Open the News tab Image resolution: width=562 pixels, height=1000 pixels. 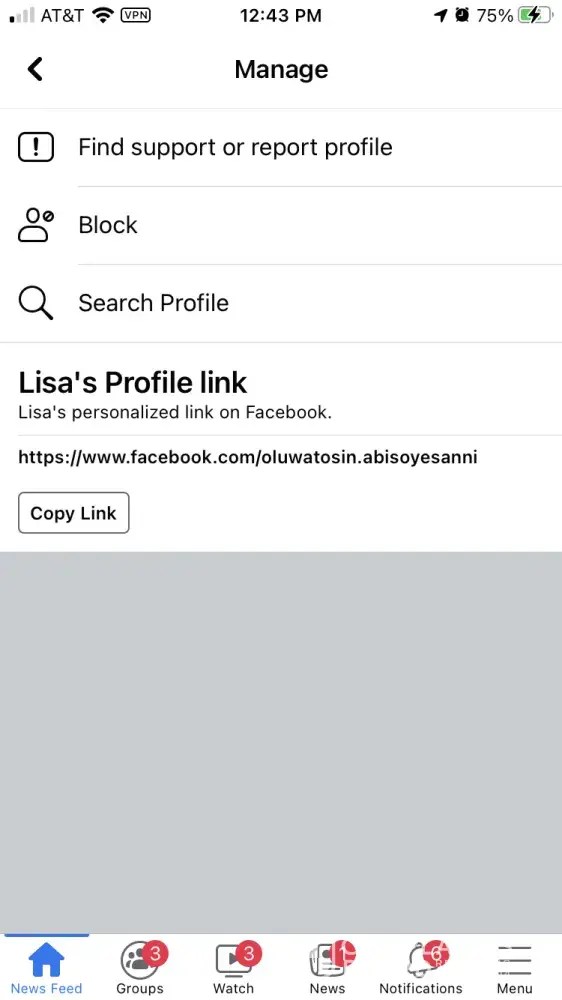coord(327,968)
